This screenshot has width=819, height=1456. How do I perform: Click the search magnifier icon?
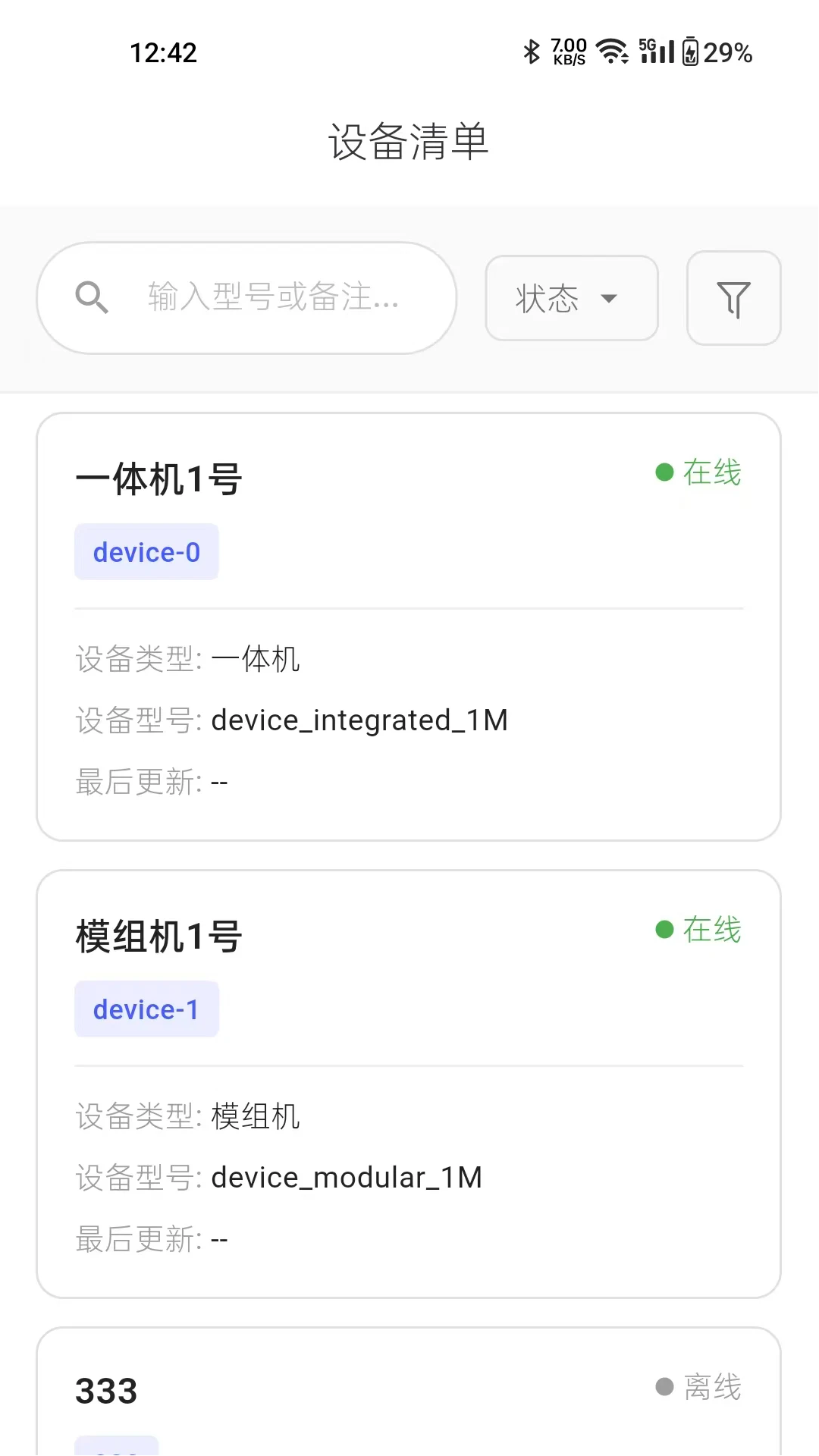click(x=93, y=297)
